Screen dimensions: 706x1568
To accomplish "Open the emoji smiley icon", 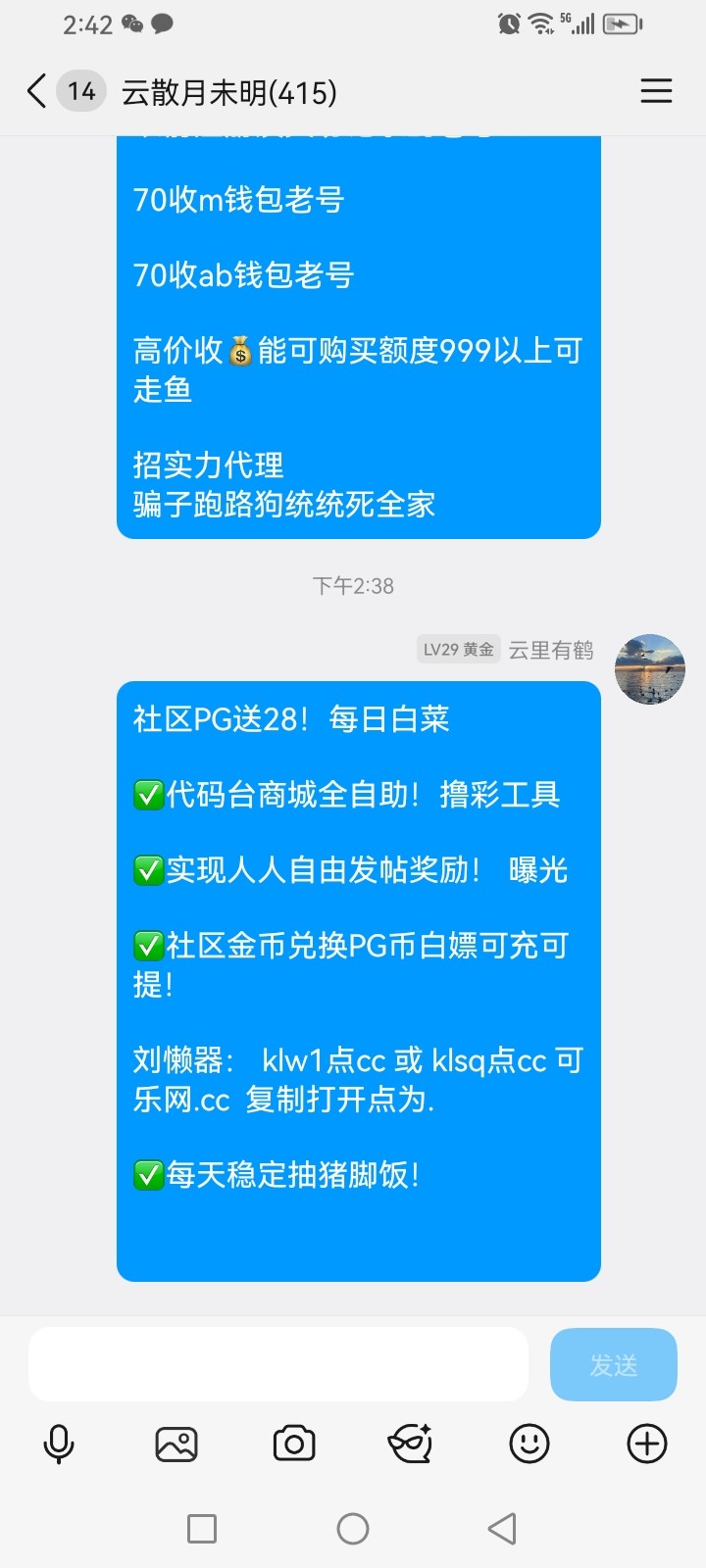I will [529, 1443].
